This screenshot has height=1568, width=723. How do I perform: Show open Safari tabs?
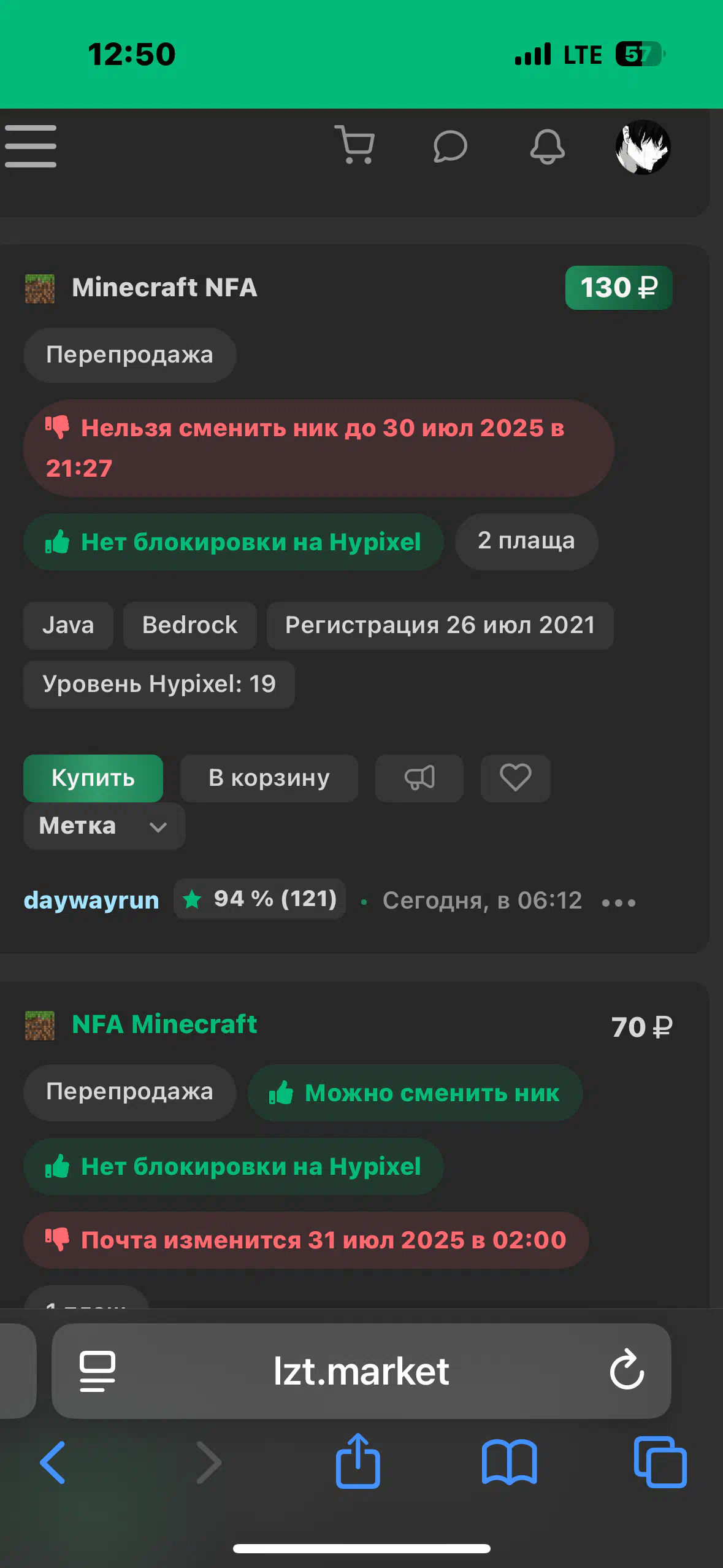click(x=660, y=1462)
